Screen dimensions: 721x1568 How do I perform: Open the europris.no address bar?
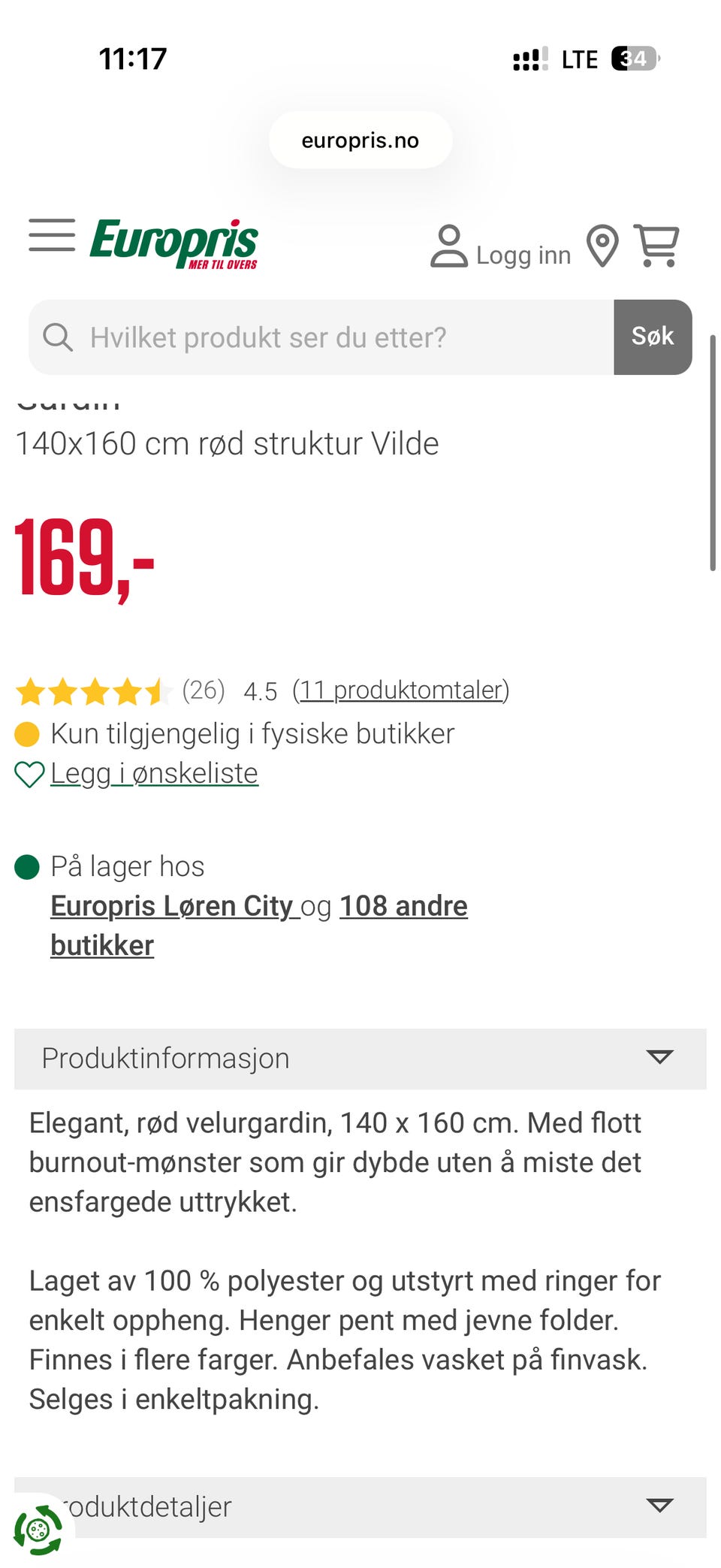(x=360, y=140)
